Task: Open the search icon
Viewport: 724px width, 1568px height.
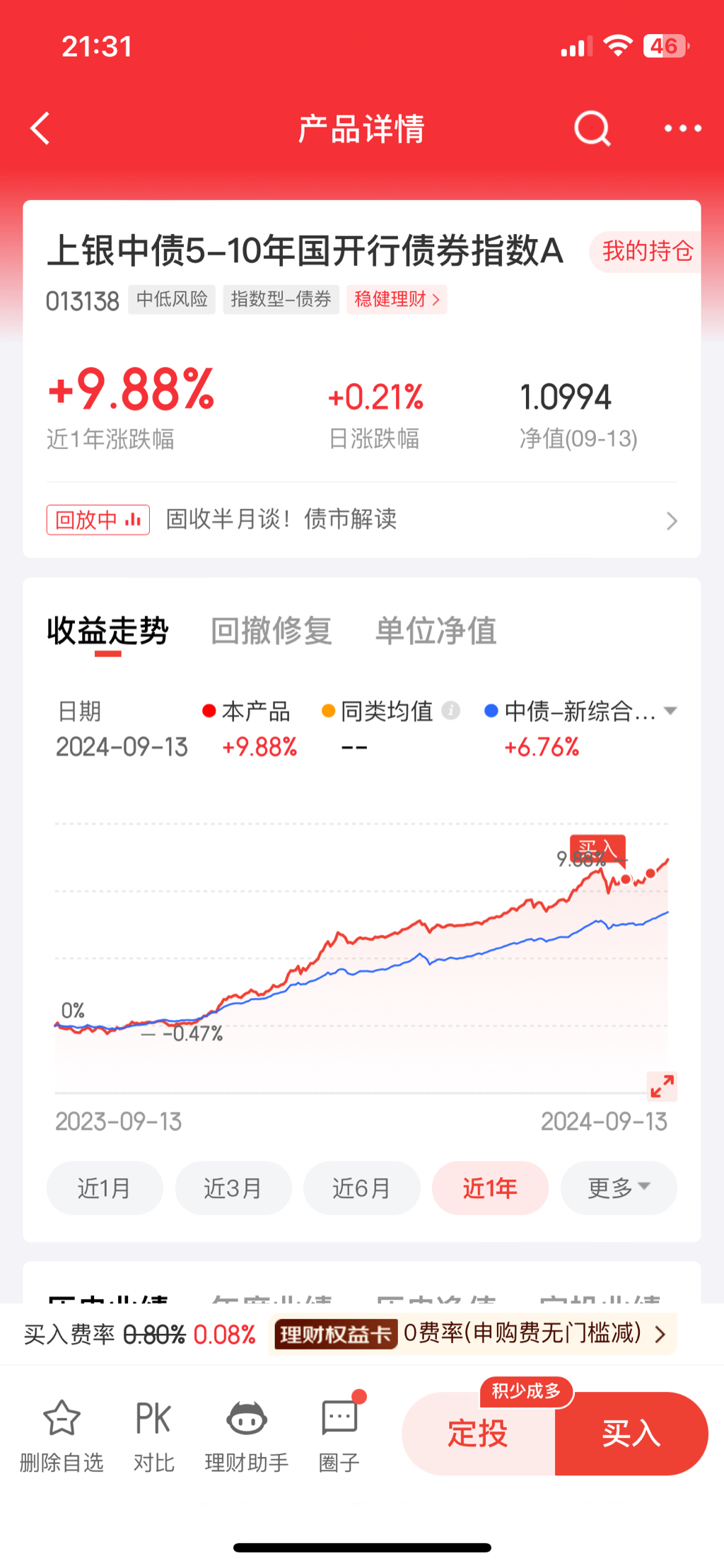Action: click(592, 129)
